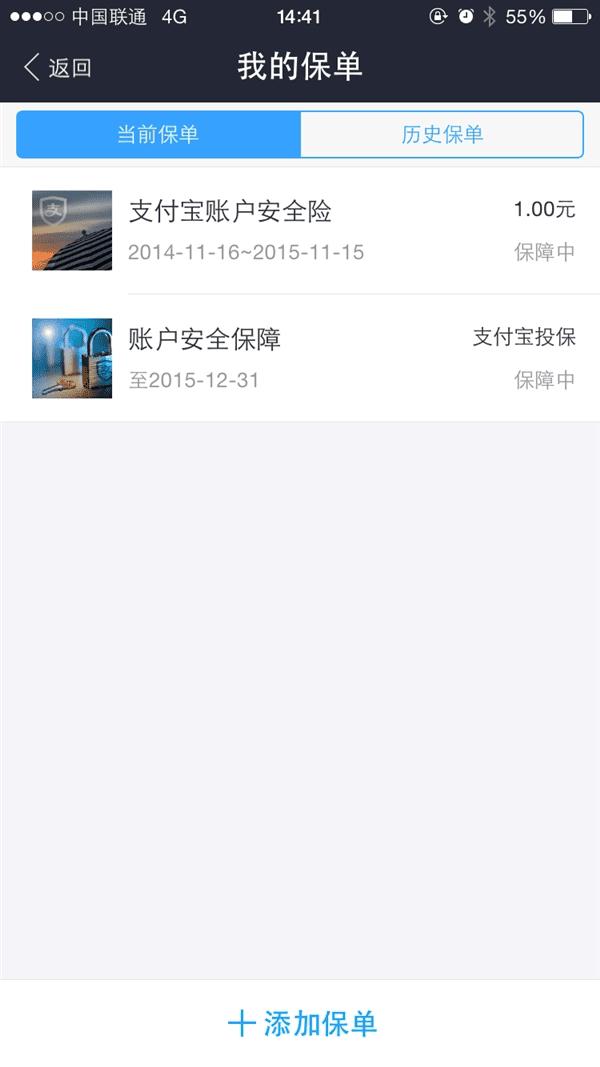Image resolution: width=600 pixels, height=1067 pixels.
Task: Select the 当前保单 tab
Action: [x=158, y=135]
